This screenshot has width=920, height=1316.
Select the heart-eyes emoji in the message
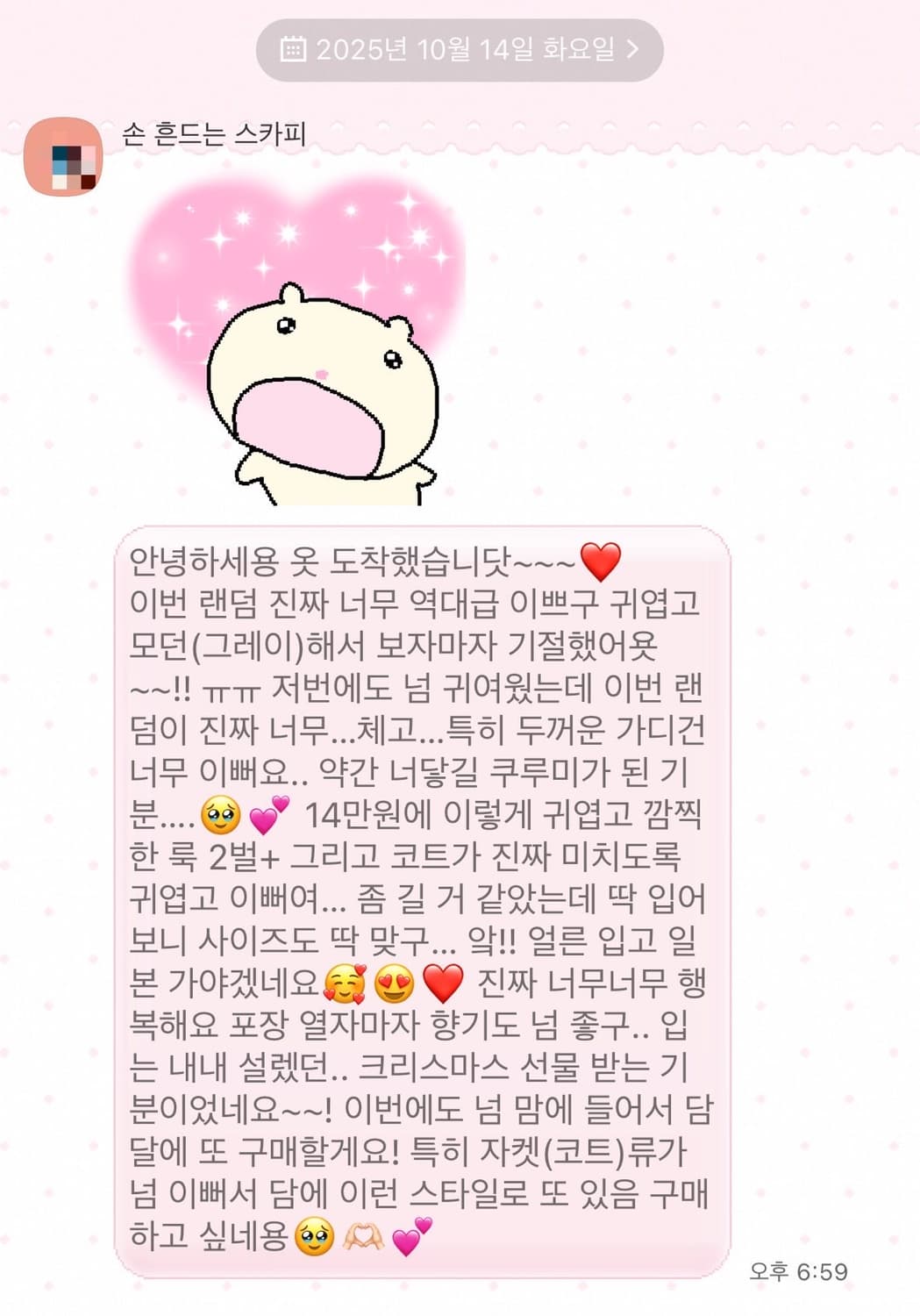(x=392, y=981)
